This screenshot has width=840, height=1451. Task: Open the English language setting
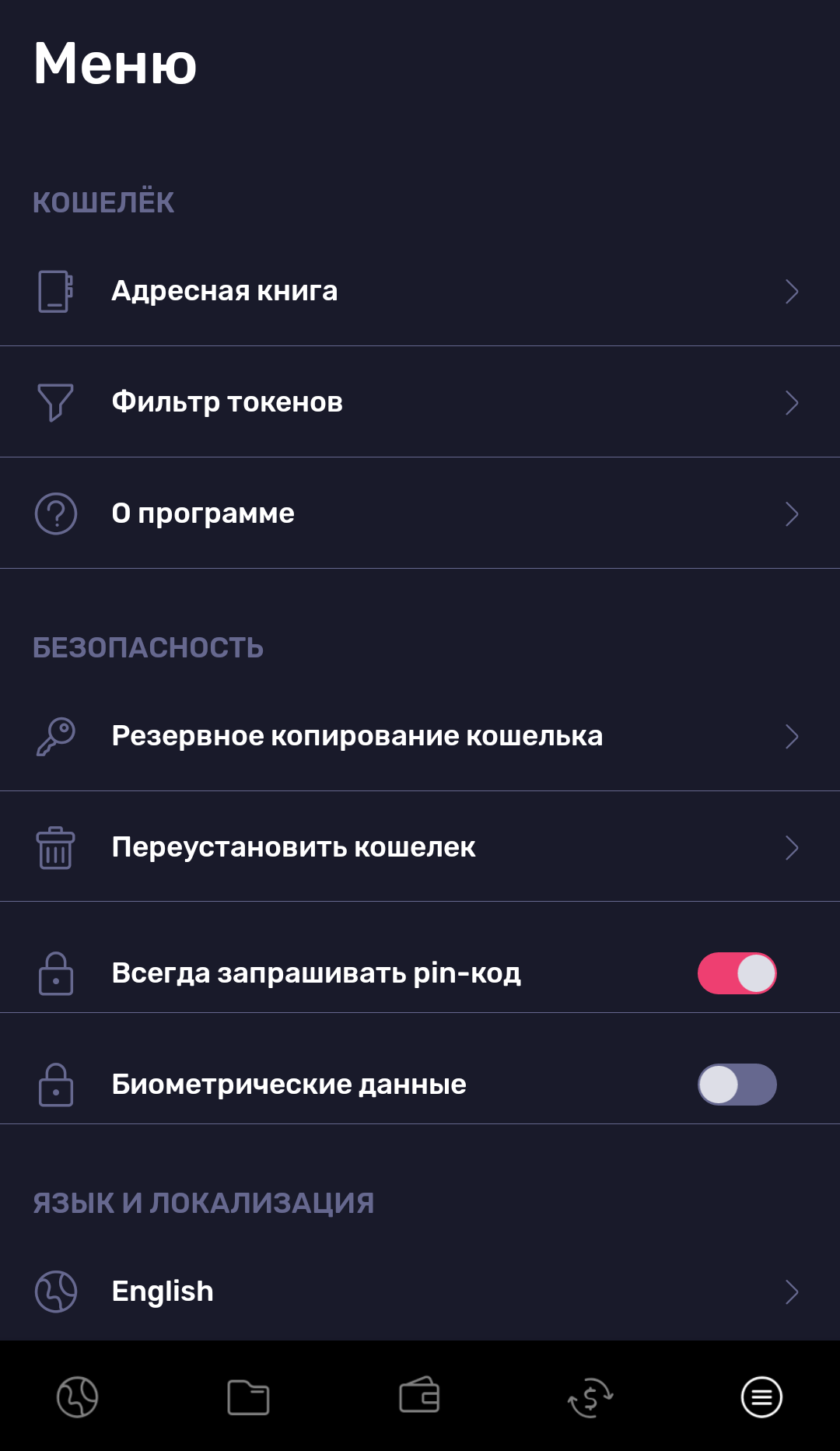420,1292
